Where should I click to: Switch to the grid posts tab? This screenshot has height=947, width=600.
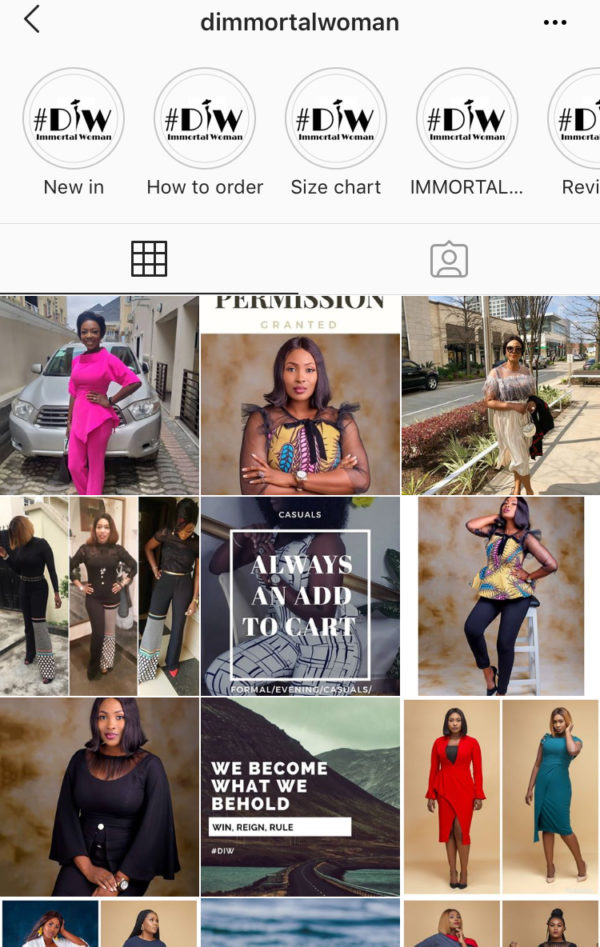[149, 259]
